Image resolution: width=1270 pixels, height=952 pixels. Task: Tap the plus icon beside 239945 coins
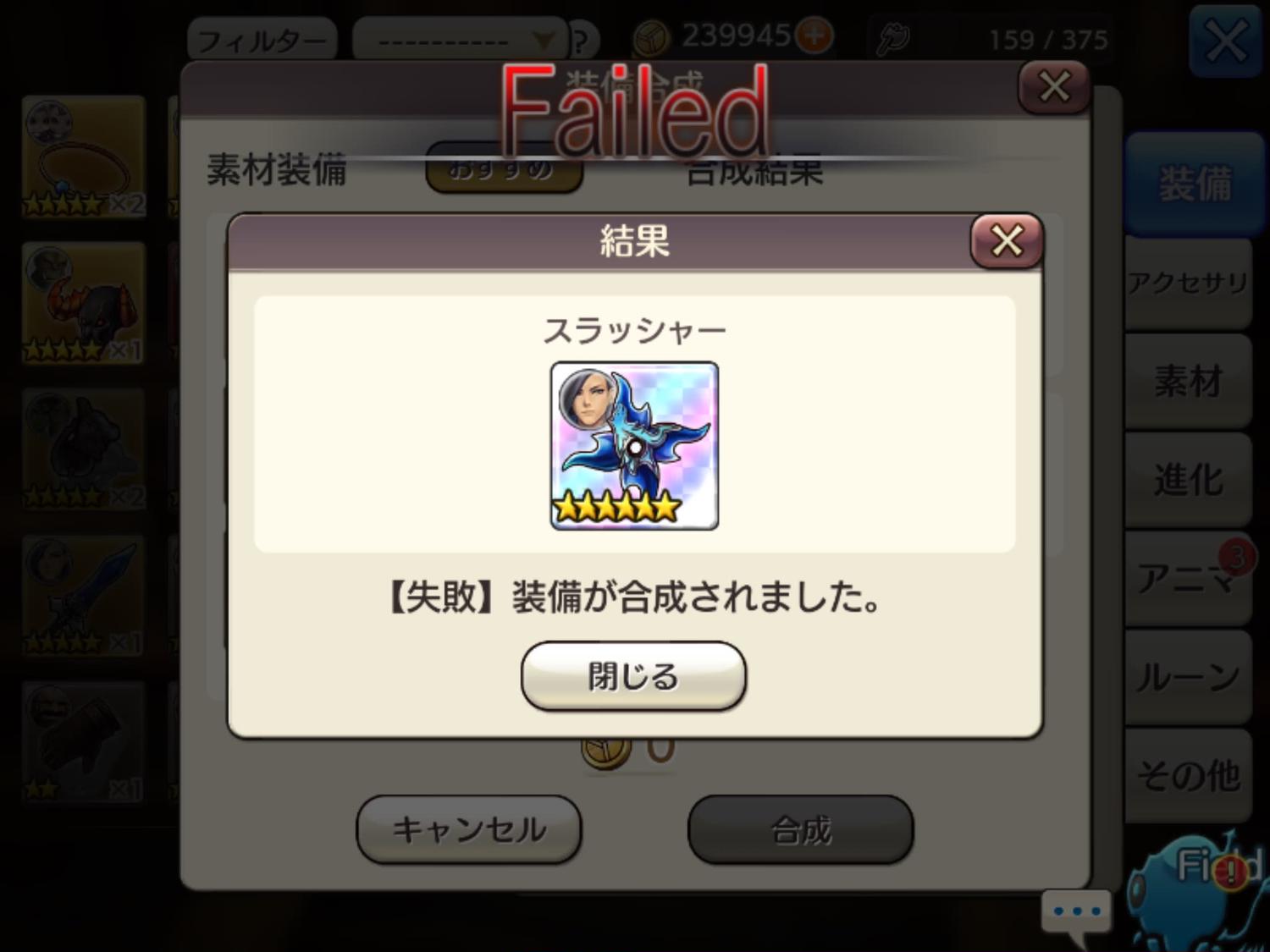[x=815, y=36]
